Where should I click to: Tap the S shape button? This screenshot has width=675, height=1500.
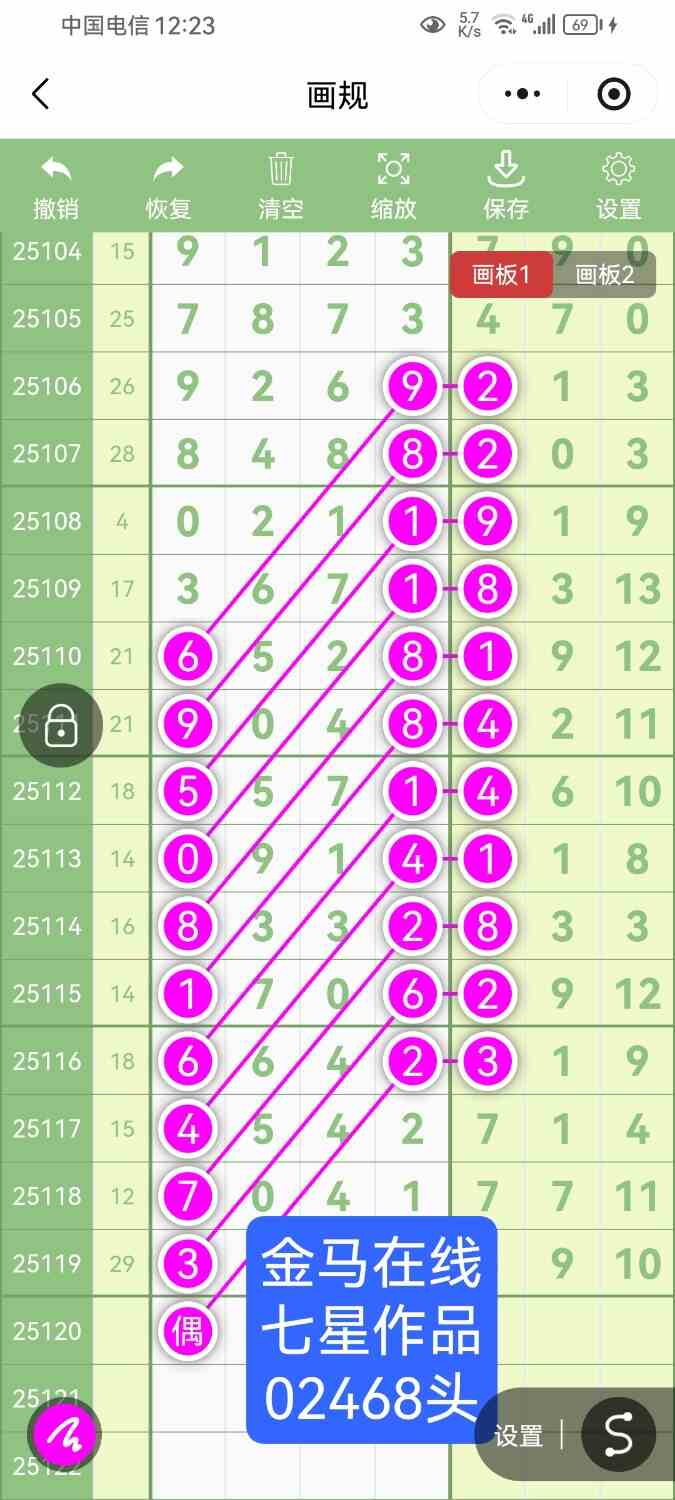click(x=618, y=1434)
